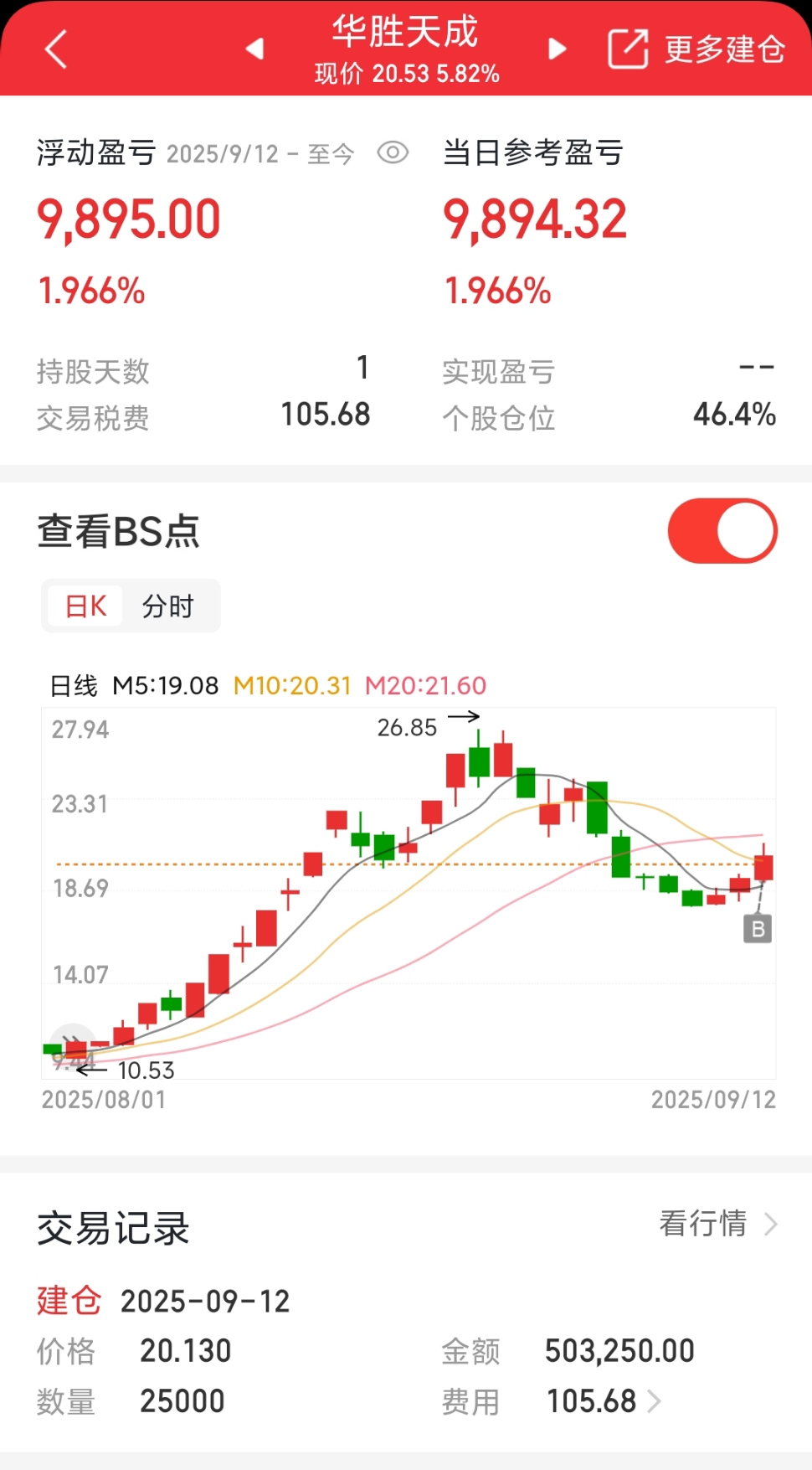
Task: Tap the 更多建仓 button
Action: coord(724,49)
